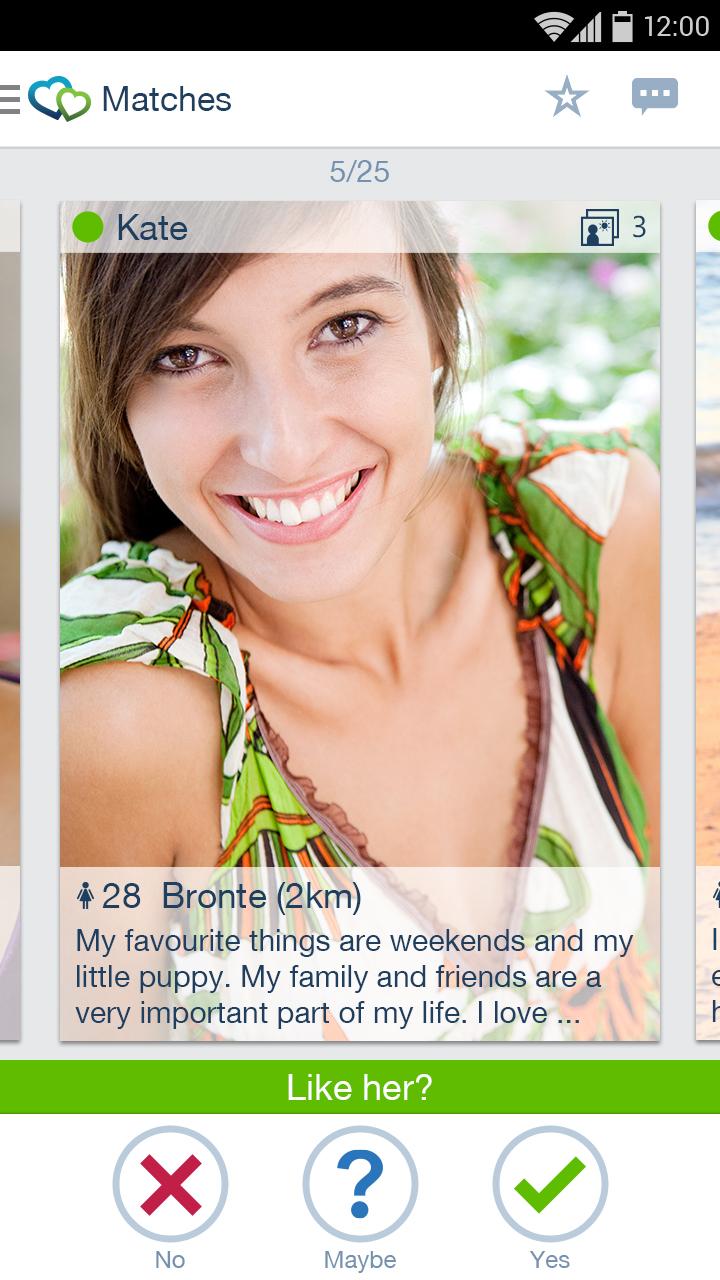
Task: Open the hamburger drawer menu
Action: tap(10, 100)
